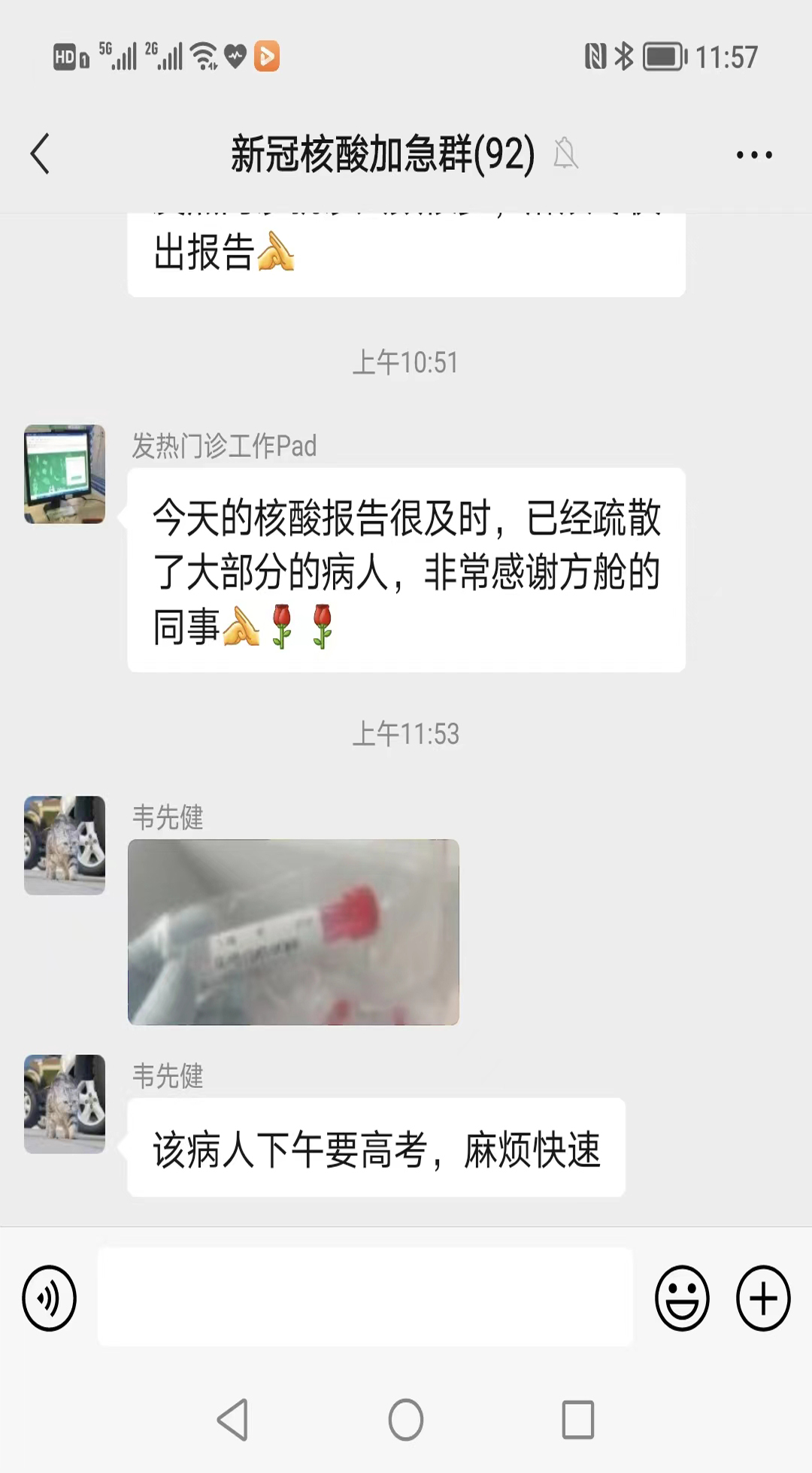812x1473 pixels.
Task: Open the emoji sticker panel
Action: [682, 1298]
